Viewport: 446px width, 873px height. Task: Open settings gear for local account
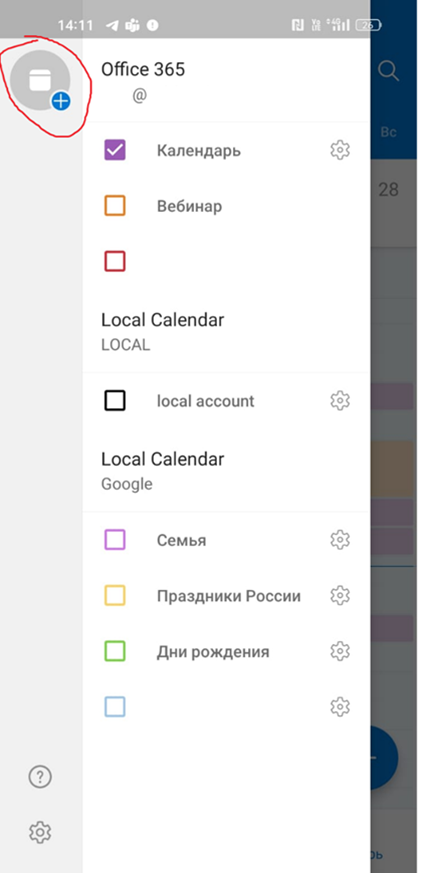(x=340, y=400)
